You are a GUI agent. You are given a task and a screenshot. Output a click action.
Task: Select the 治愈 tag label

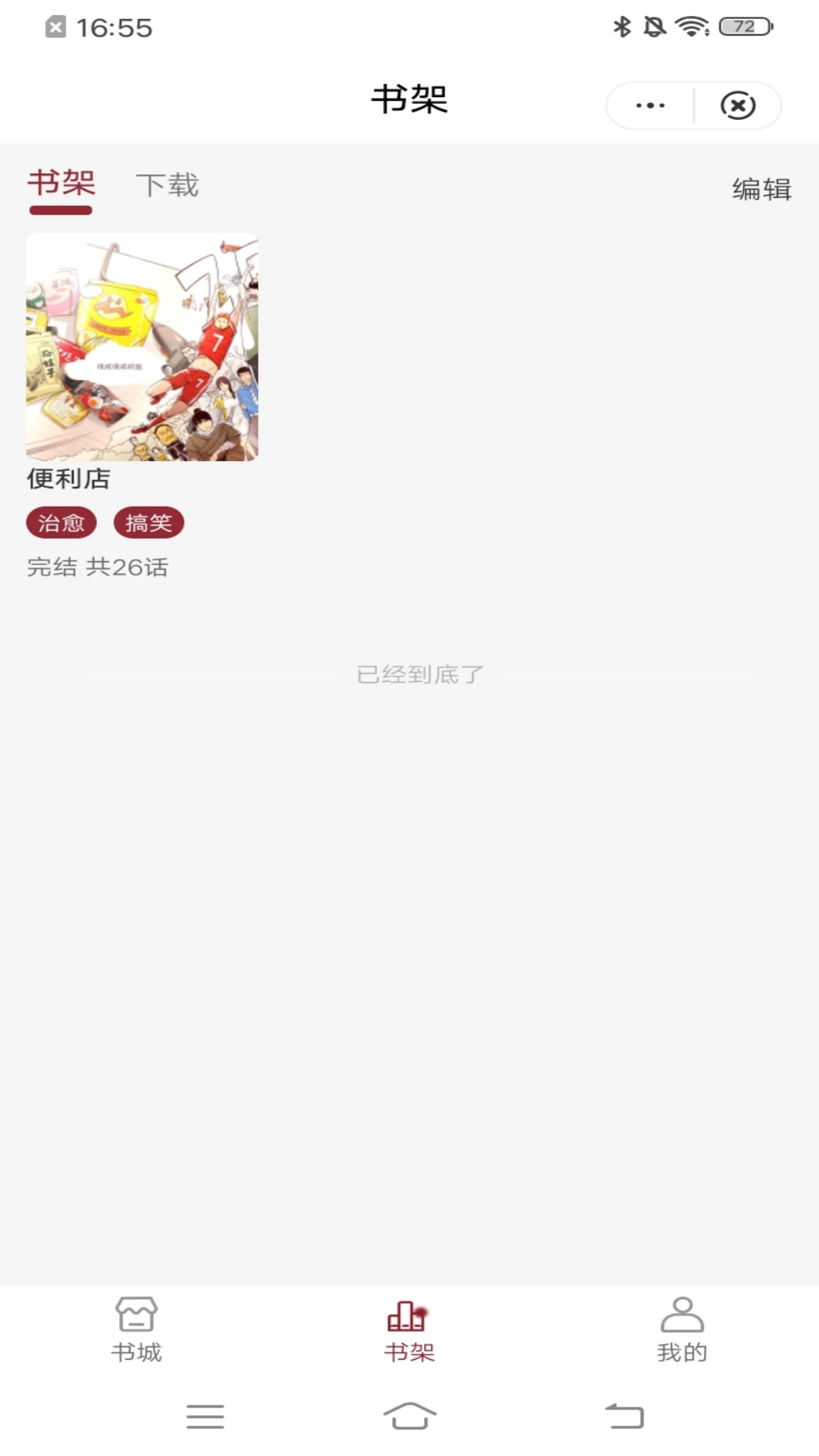pyautogui.click(x=61, y=522)
